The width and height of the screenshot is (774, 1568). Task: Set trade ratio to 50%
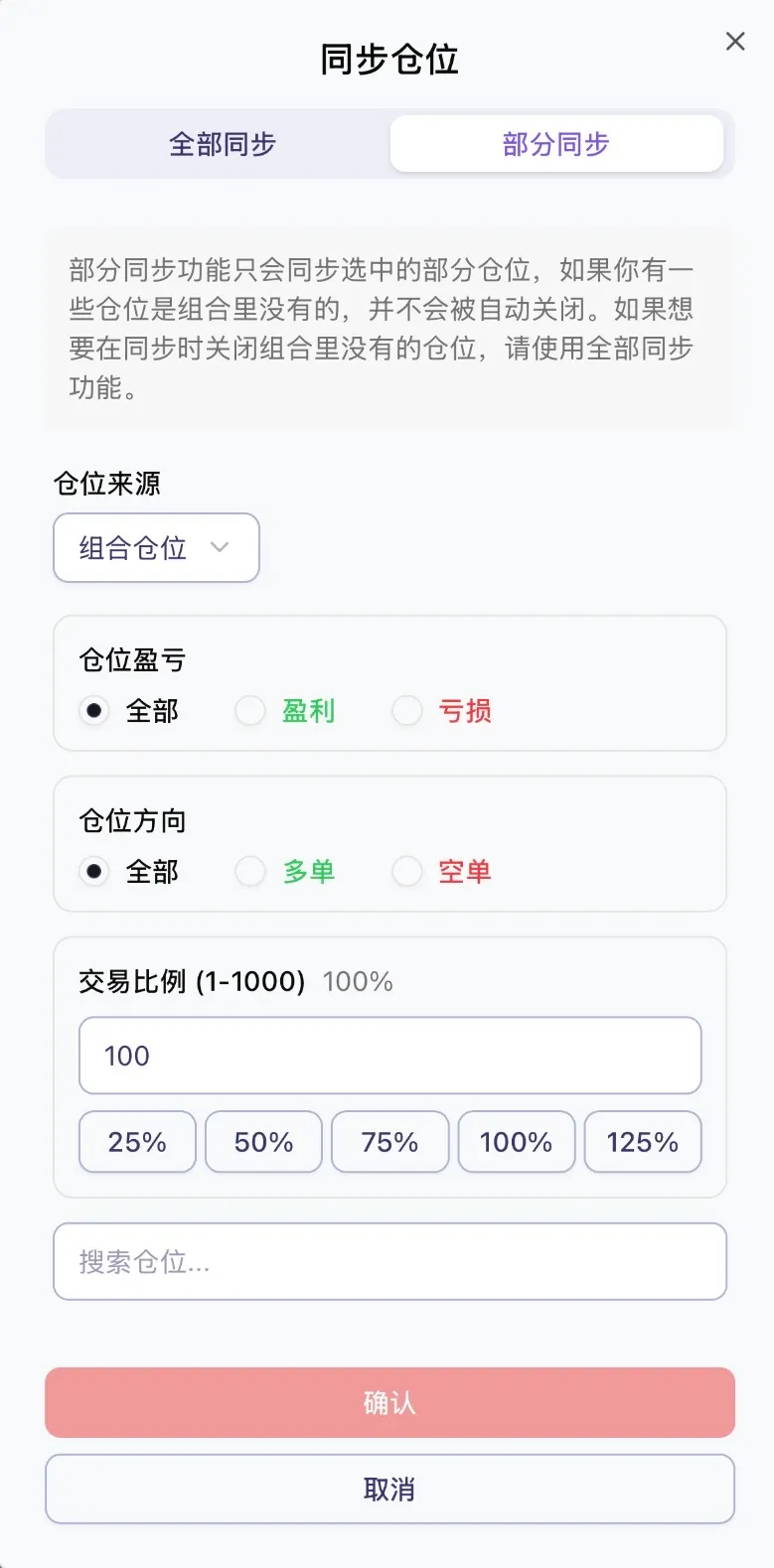tap(262, 1142)
